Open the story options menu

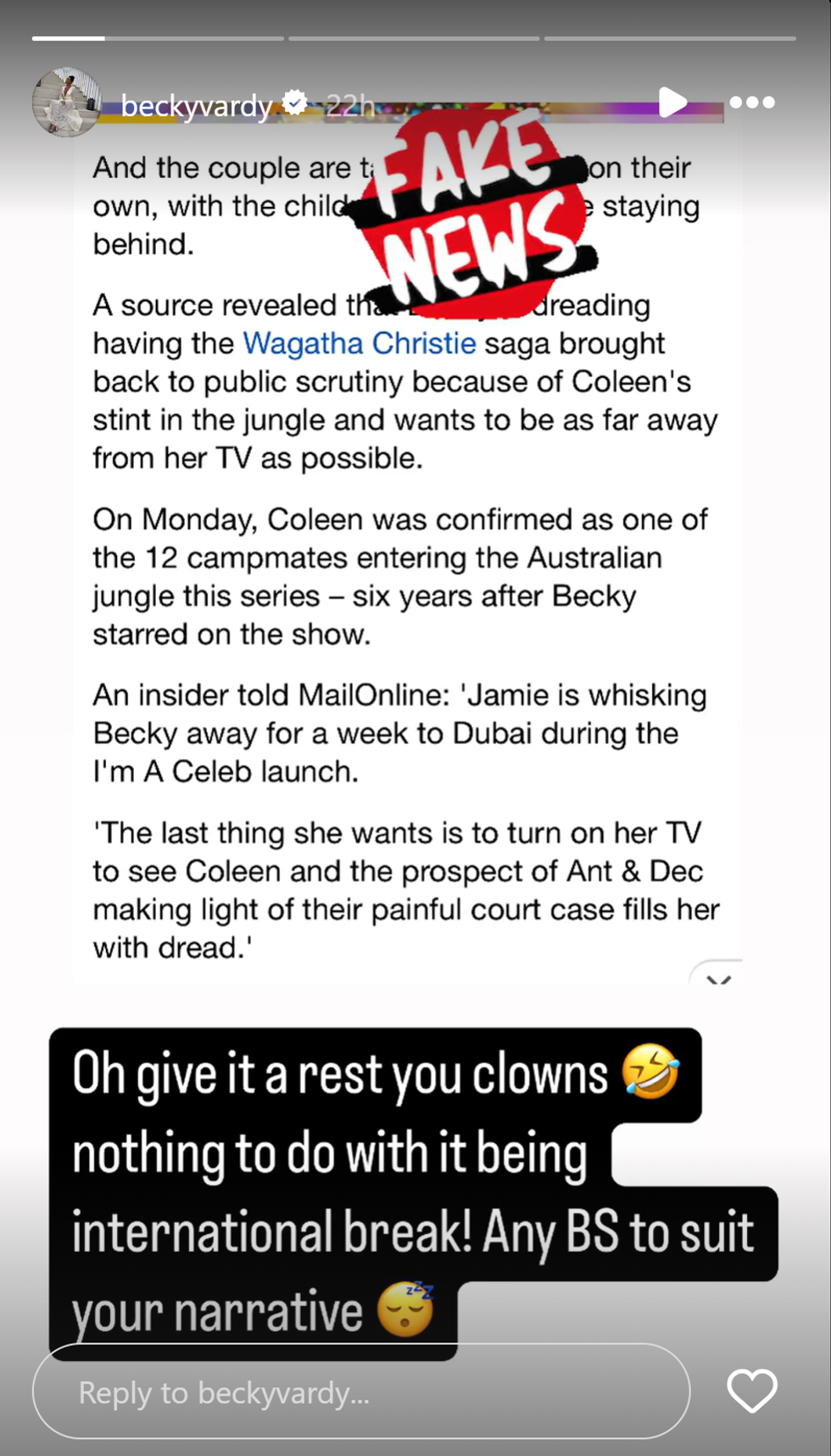[x=751, y=103]
